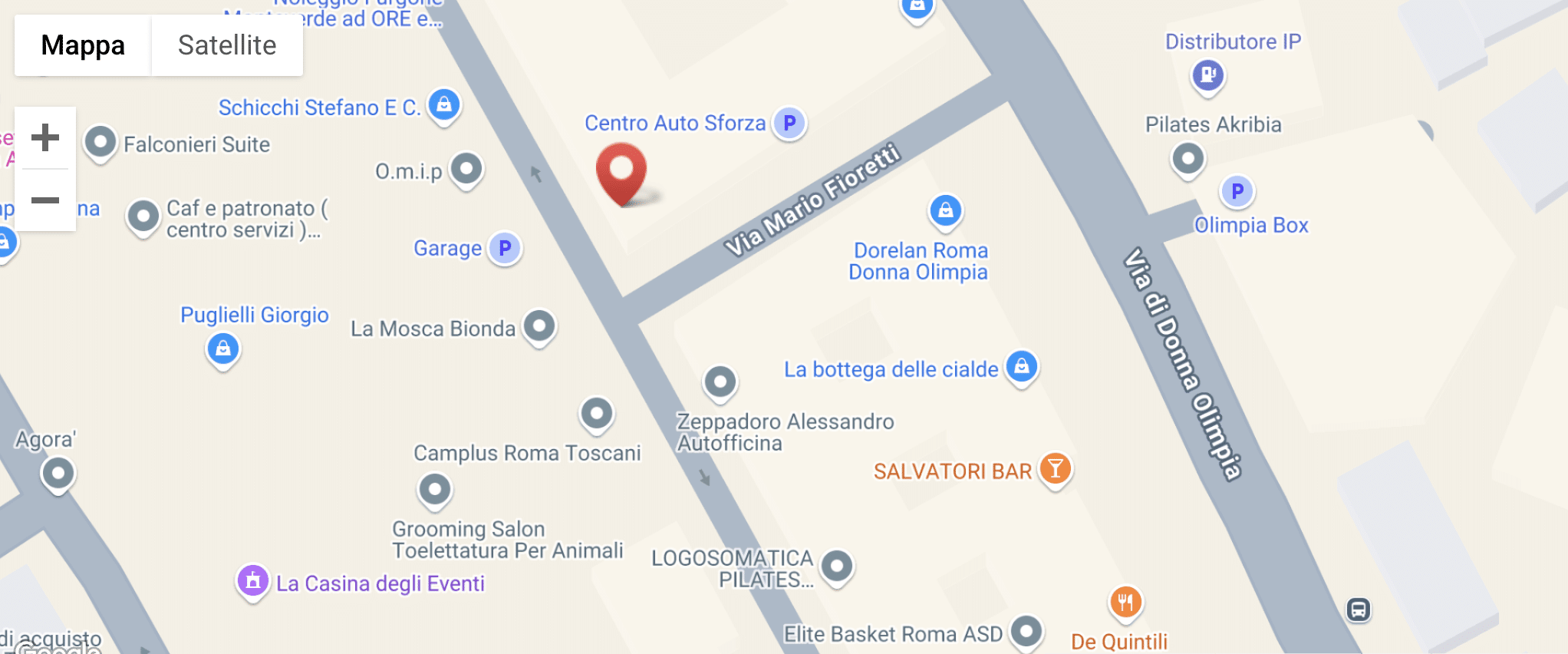This screenshot has width=1568, height=654.
Task: Select Olimpia Box parking marker
Action: 1237,191
